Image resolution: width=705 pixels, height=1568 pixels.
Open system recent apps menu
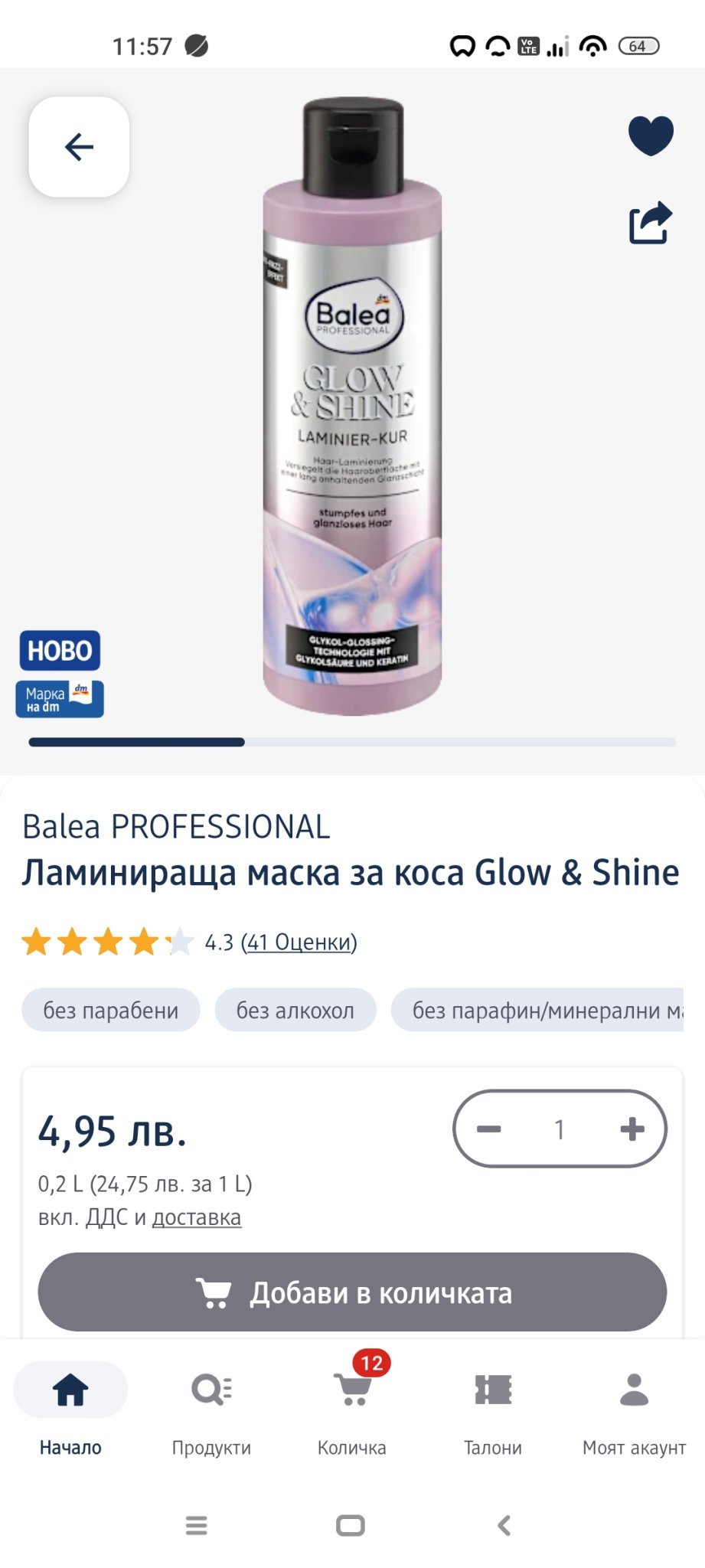click(x=197, y=1526)
